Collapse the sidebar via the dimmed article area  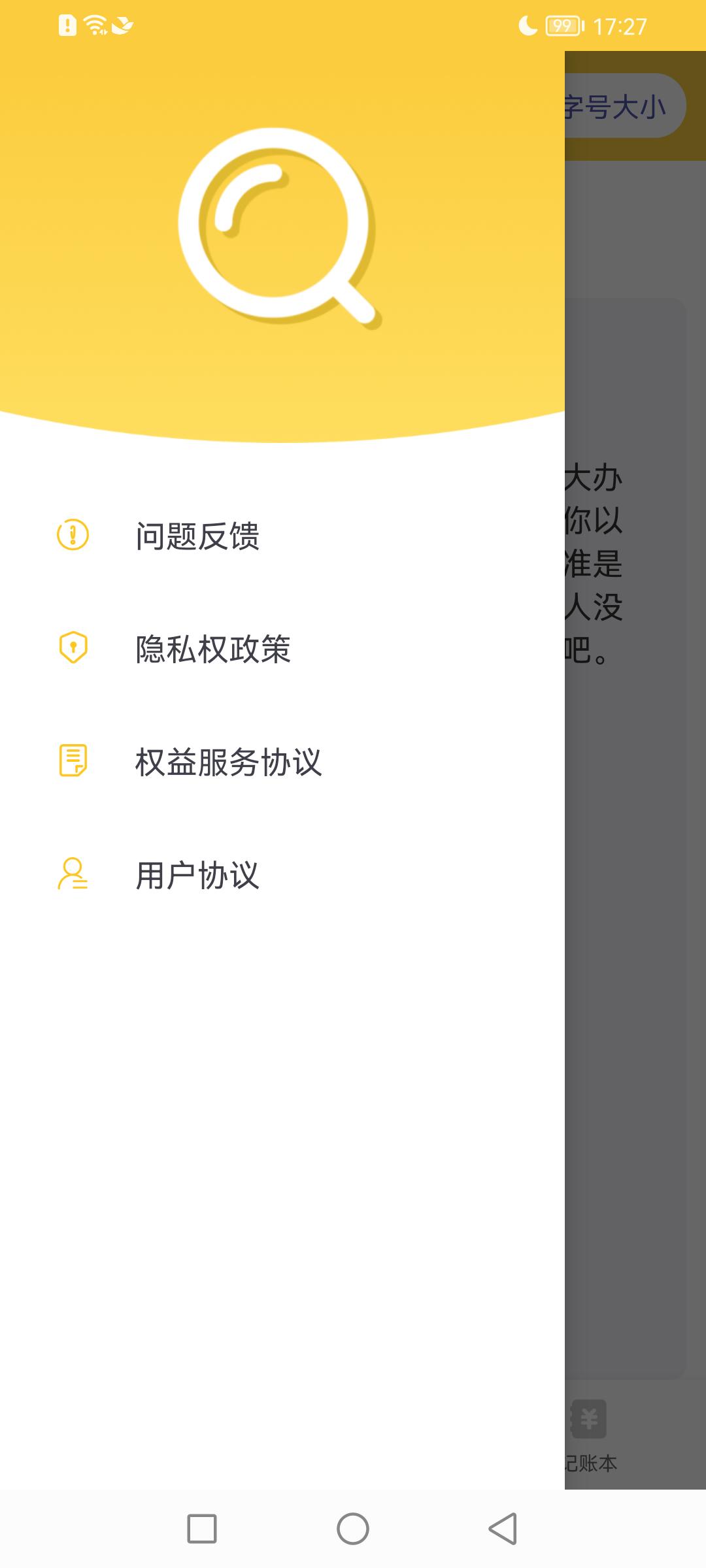634,1045
